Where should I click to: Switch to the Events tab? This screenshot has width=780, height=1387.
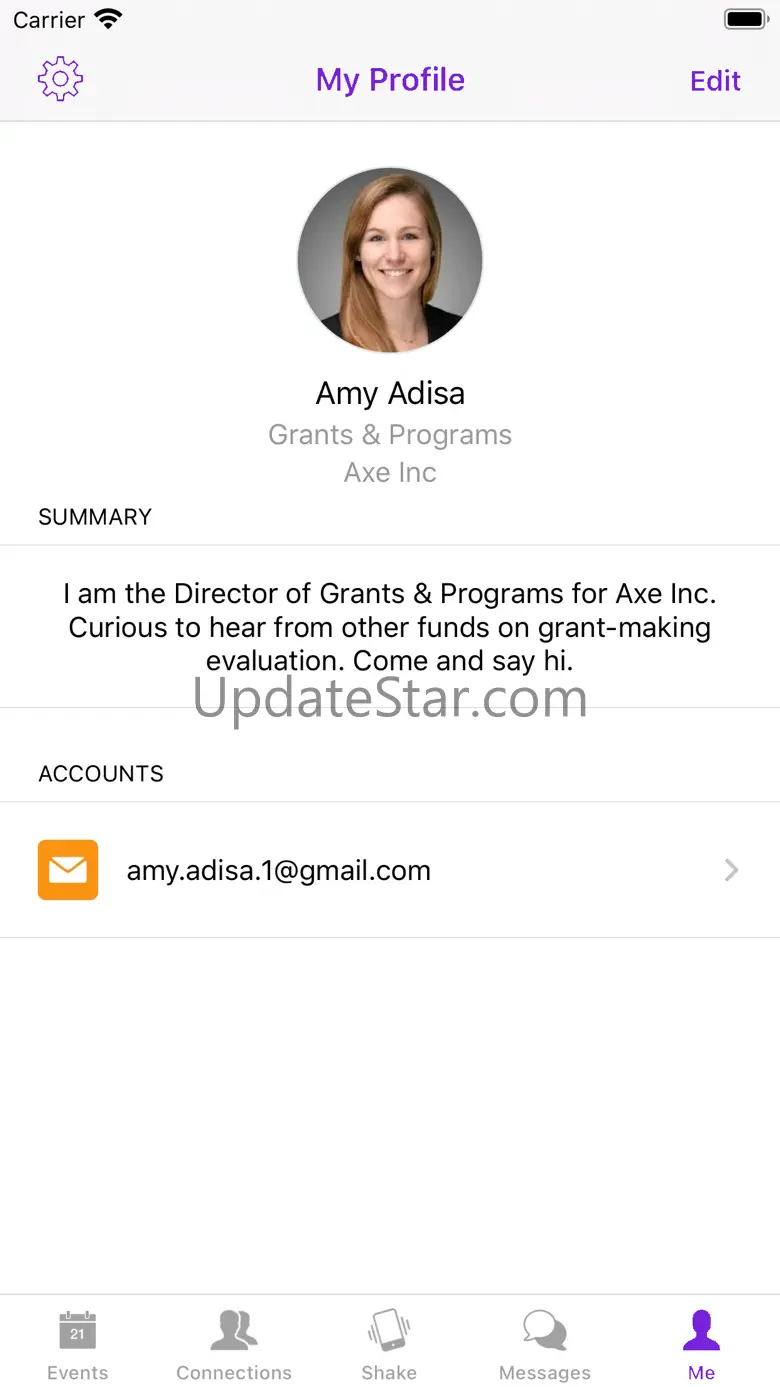77,1343
